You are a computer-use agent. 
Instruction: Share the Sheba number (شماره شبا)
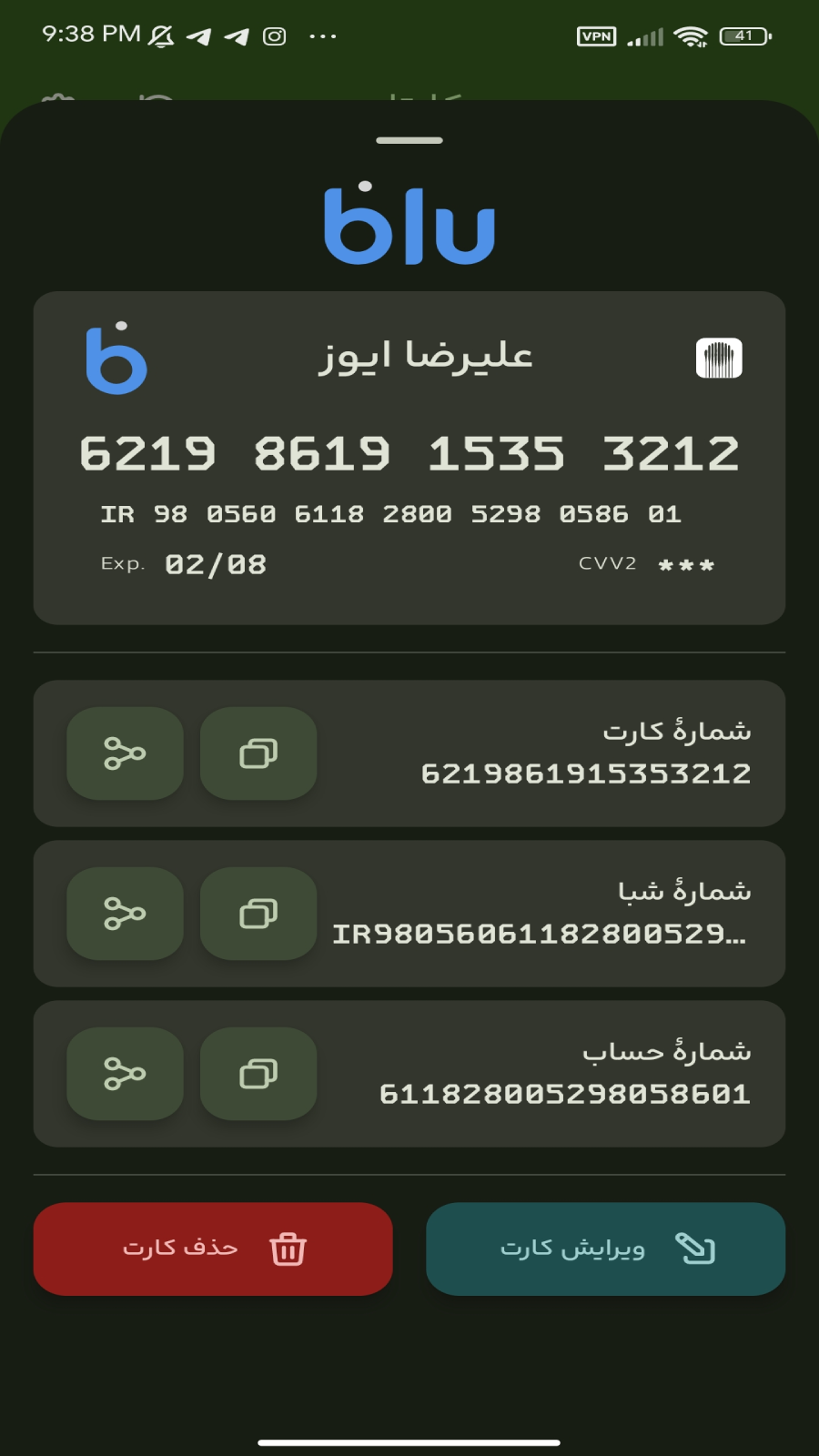tap(125, 914)
